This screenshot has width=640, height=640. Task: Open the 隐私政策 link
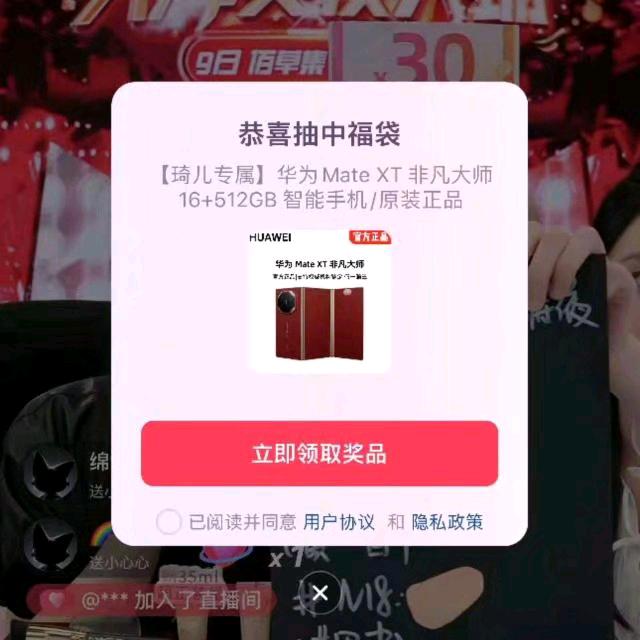(x=447, y=521)
